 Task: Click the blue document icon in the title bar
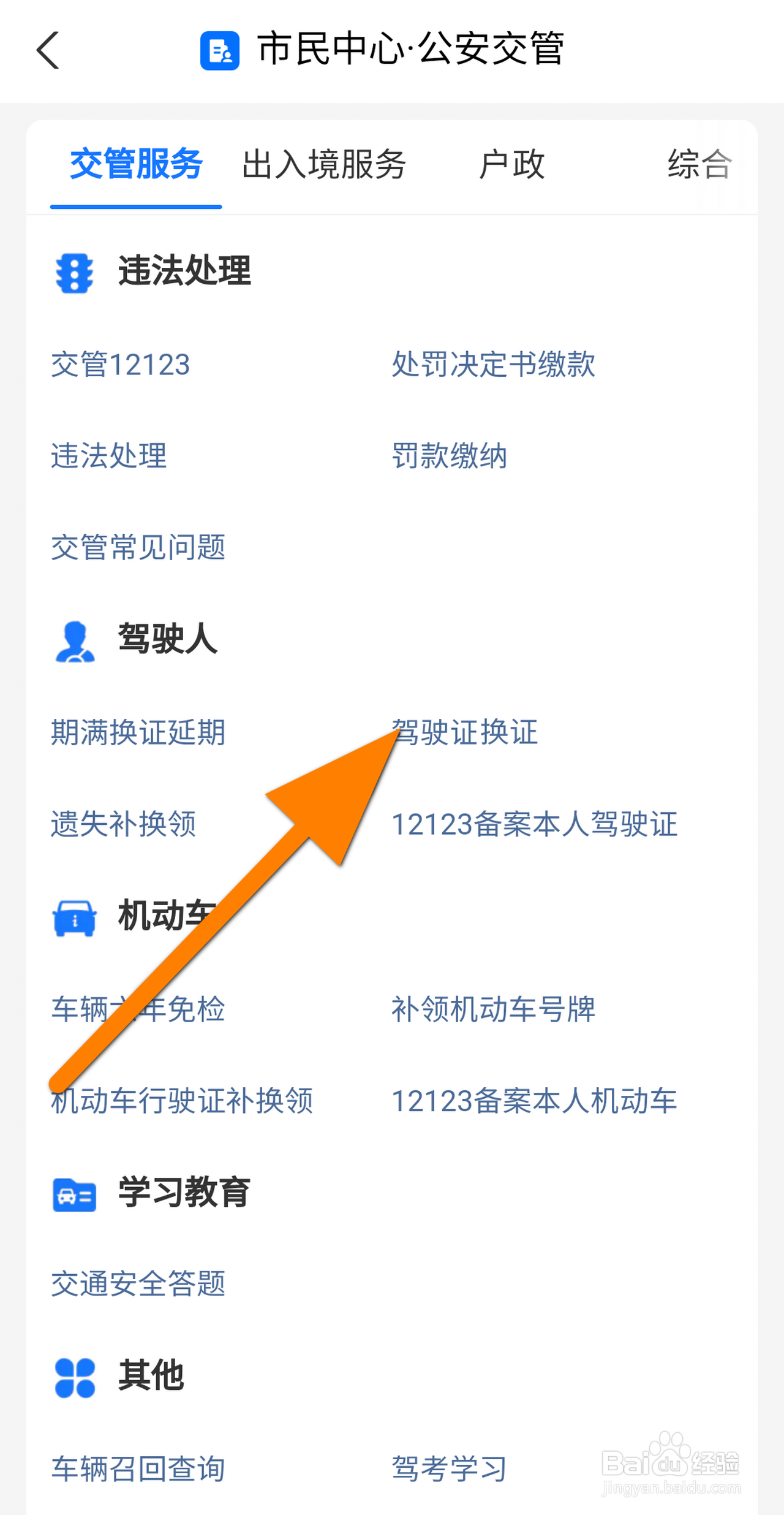point(221,50)
